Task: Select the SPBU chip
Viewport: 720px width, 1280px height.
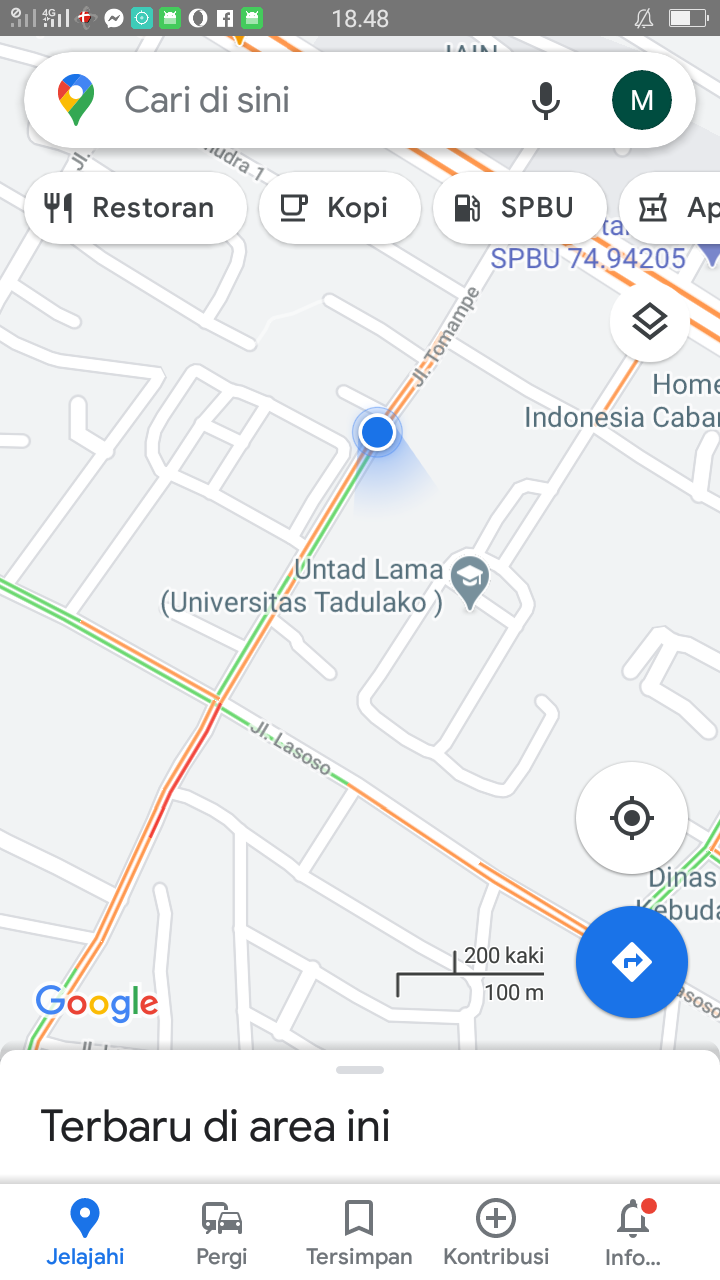Action: [519, 208]
